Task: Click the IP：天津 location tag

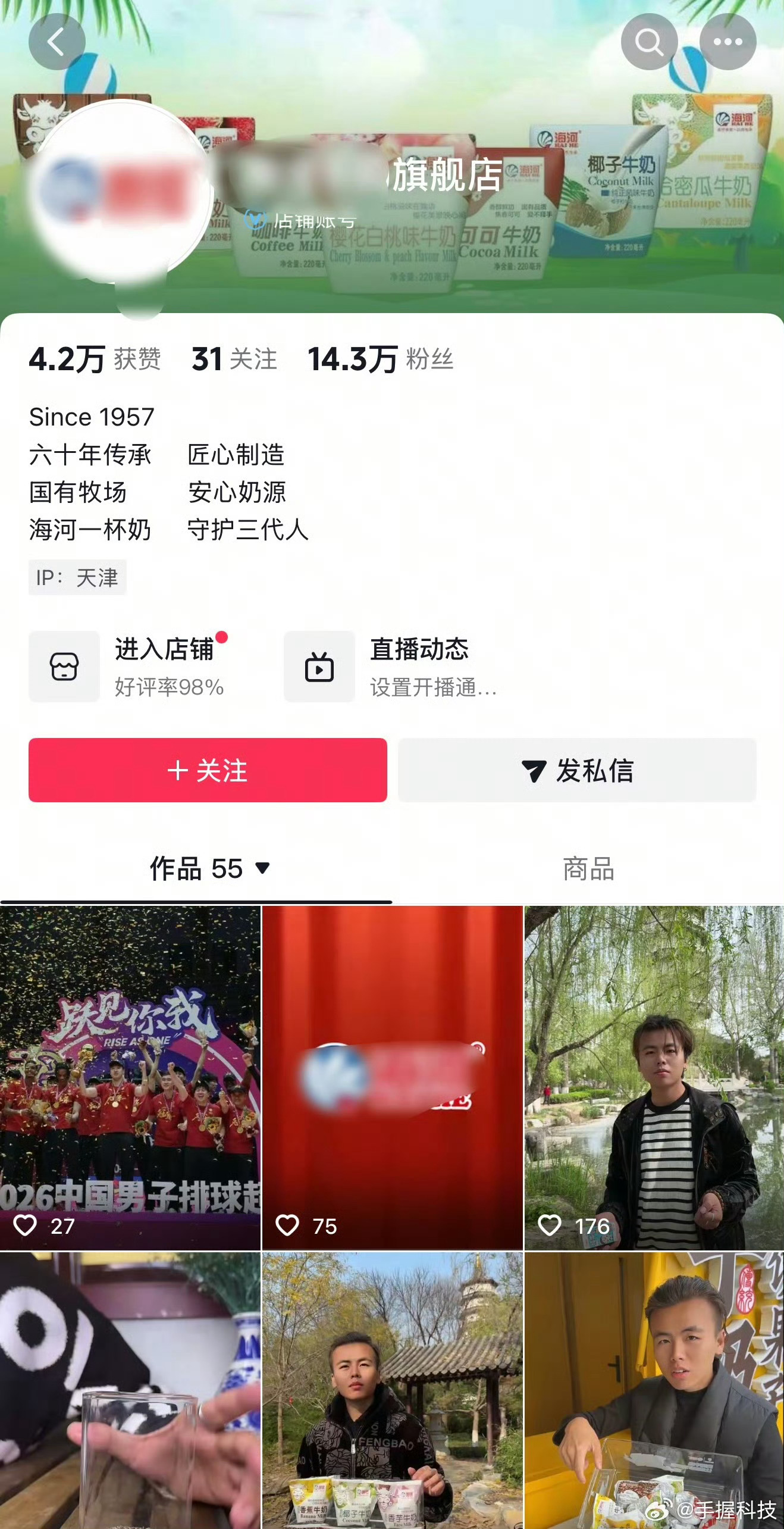Action: [77, 576]
